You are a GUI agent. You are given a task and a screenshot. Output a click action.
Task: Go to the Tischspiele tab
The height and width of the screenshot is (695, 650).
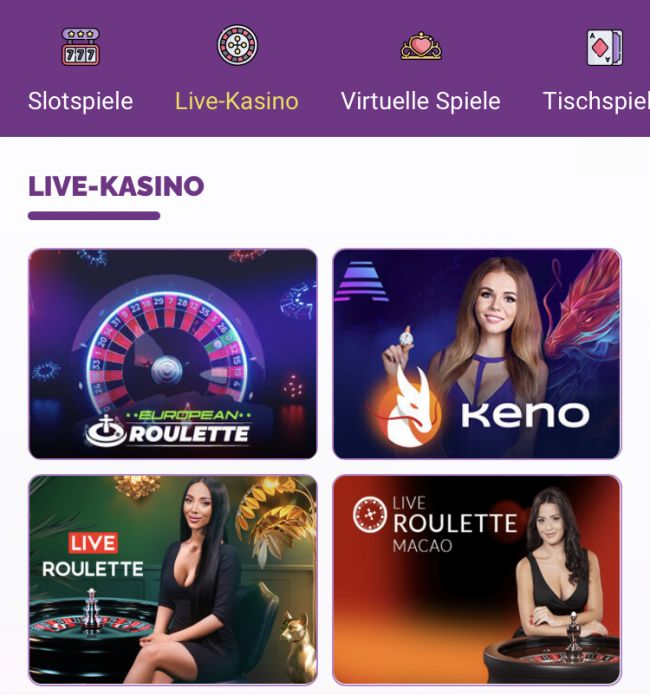[x=600, y=72]
